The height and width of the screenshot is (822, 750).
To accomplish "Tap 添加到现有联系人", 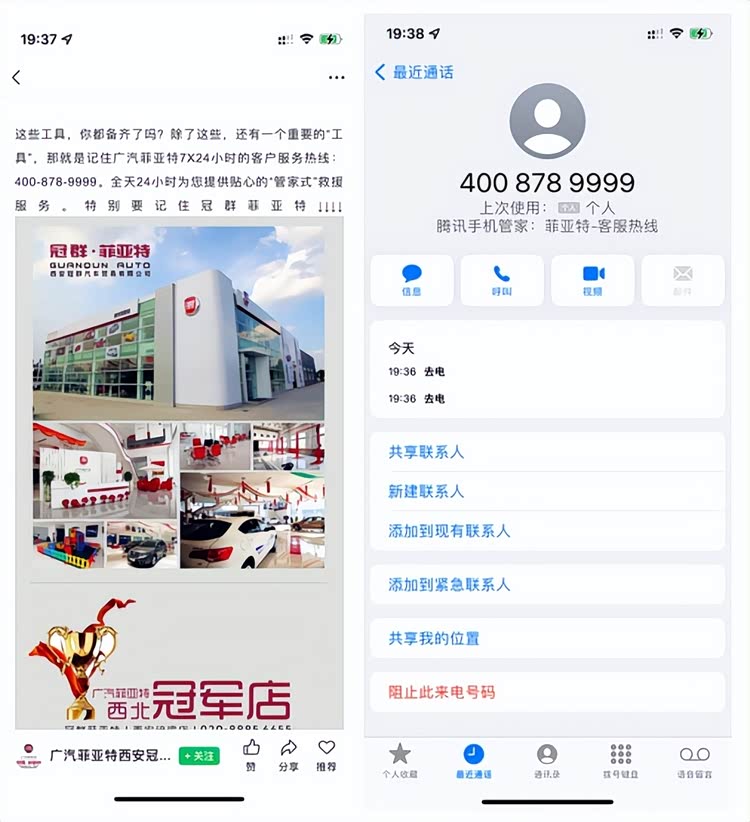I will (x=450, y=530).
